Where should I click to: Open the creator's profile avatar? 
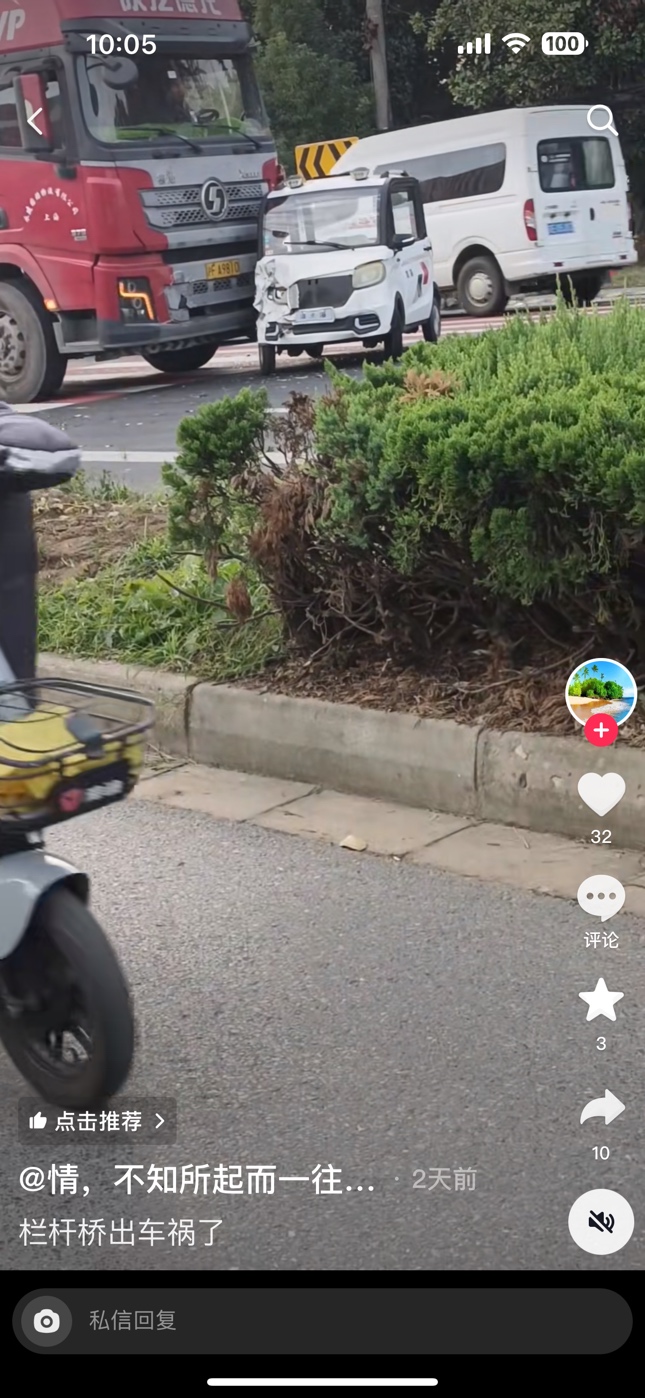click(x=600, y=692)
